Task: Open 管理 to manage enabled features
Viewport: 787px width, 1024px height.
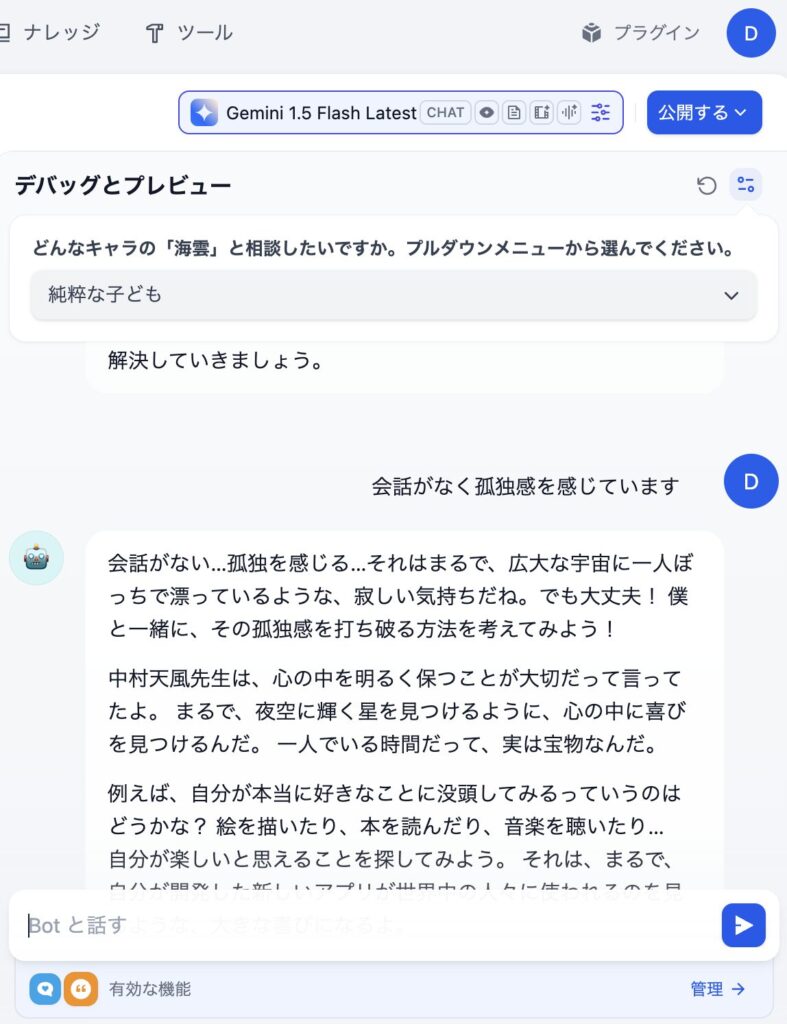Action: [x=717, y=989]
